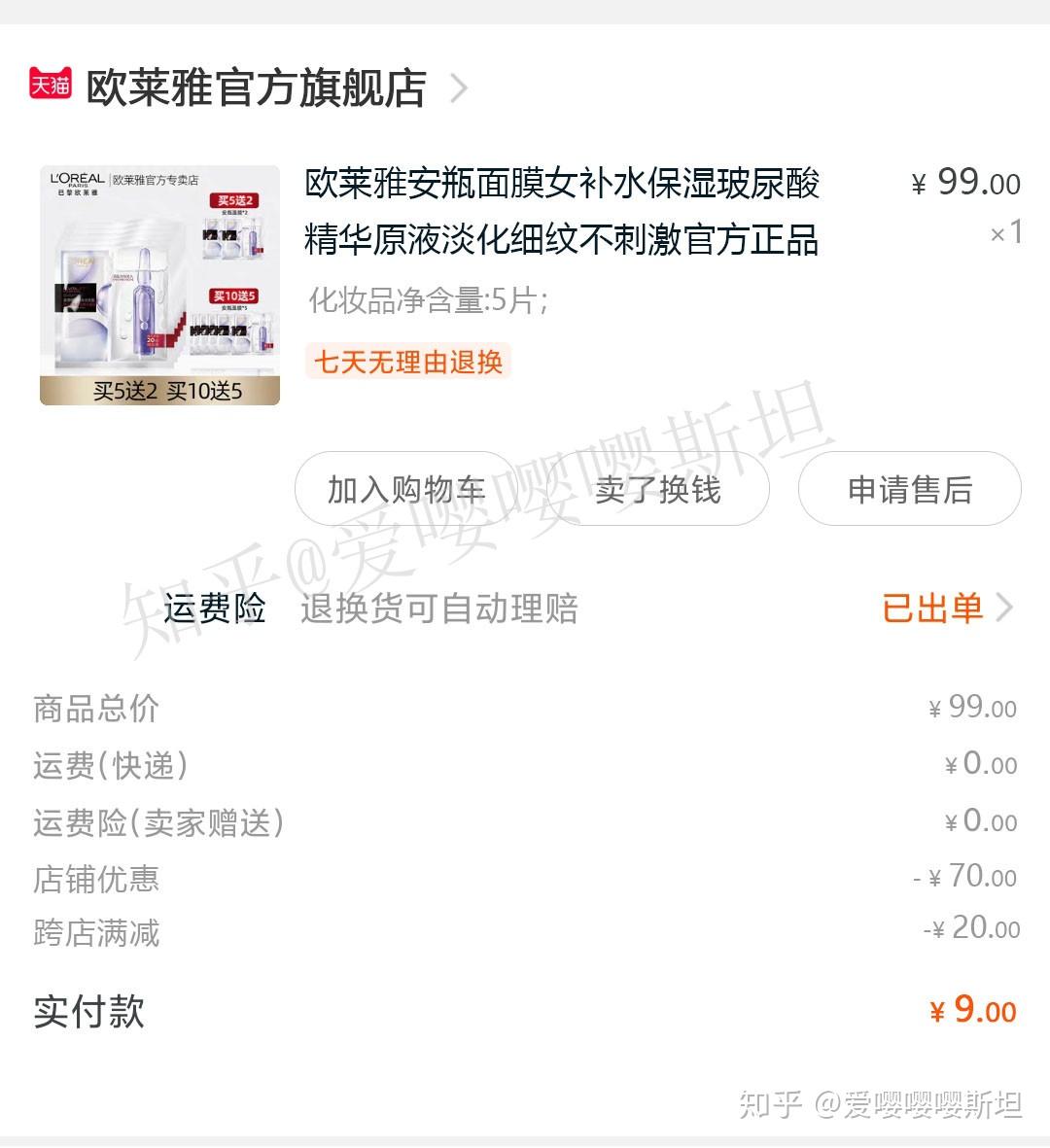Open 运费险 已出单 details
The image size is (1050, 1148).
pyautogui.click(x=945, y=609)
